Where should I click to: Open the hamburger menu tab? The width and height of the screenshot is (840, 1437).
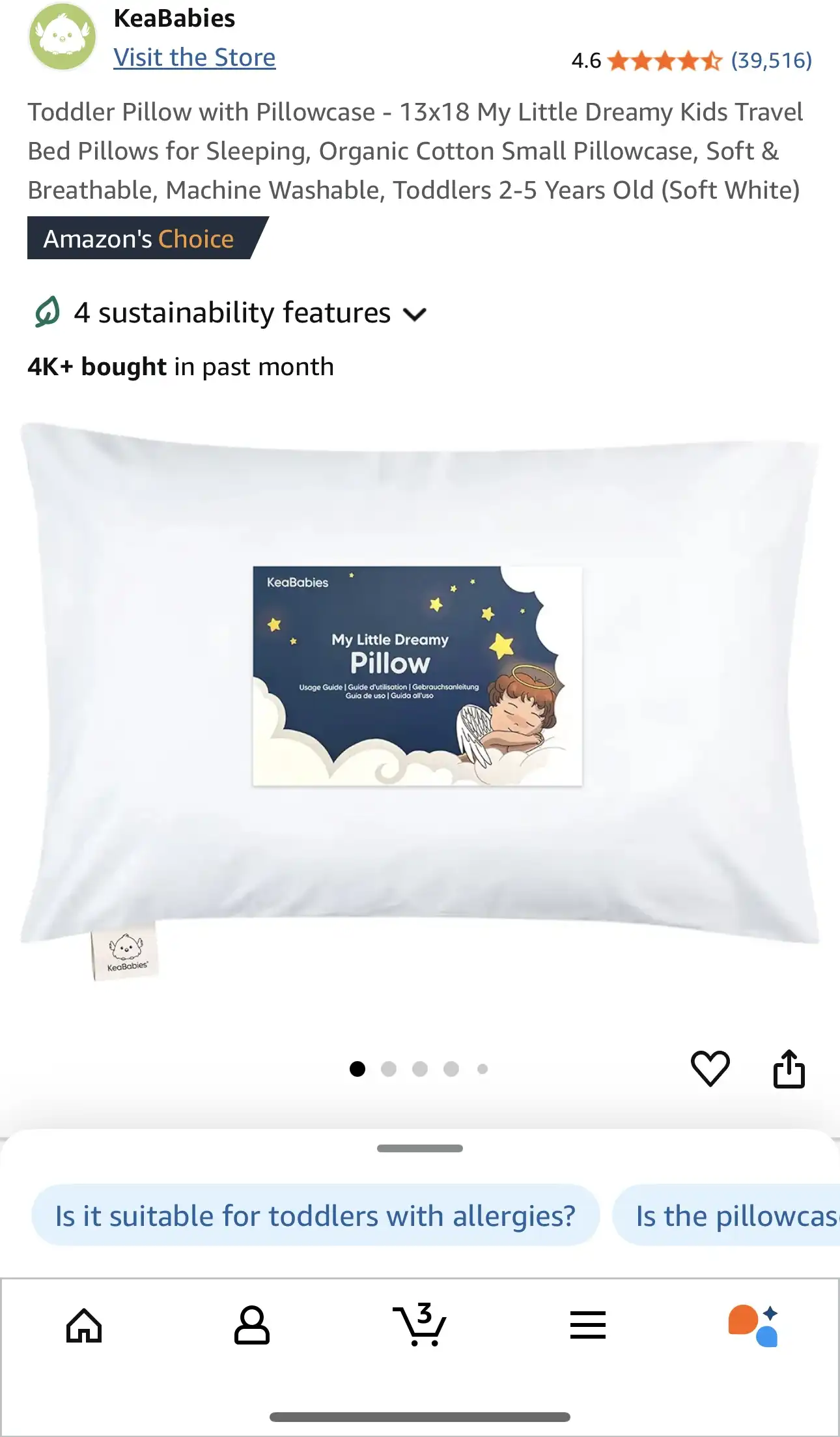click(587, 1325)
